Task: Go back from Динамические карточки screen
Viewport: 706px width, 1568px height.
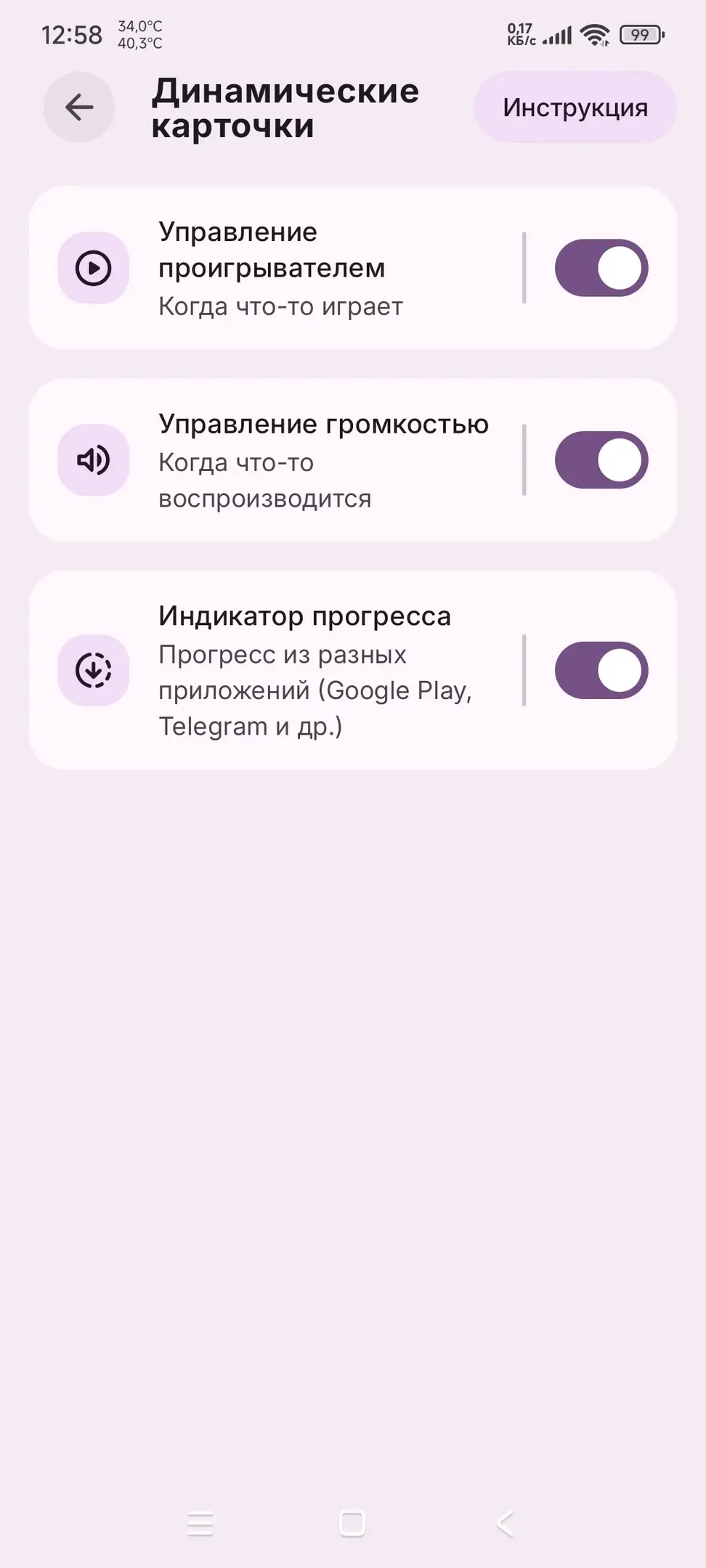Action: [x=79, y=107]
